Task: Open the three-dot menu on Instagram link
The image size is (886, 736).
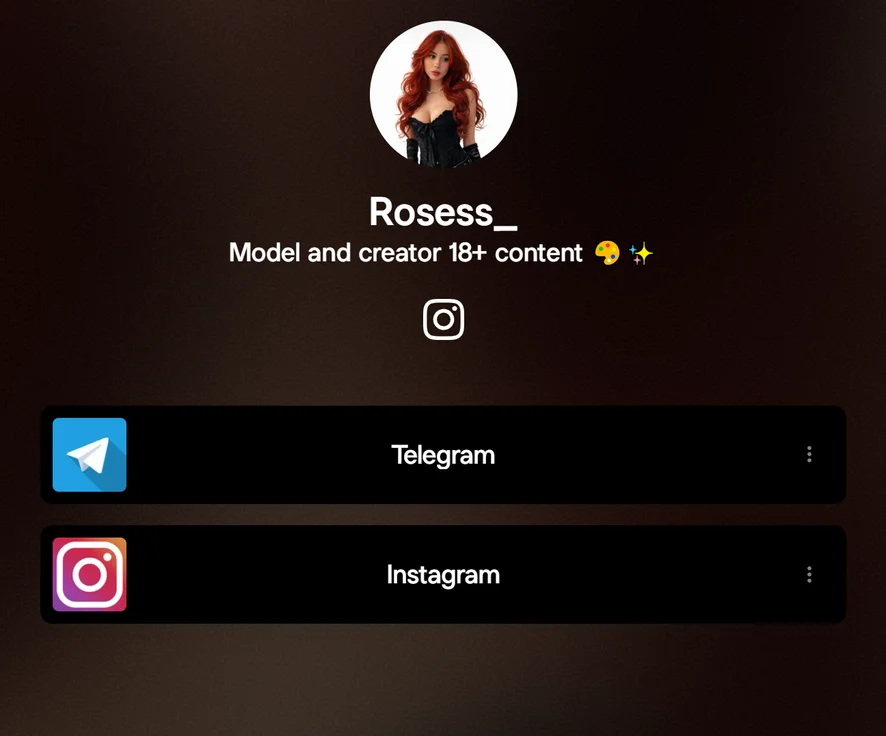Action: (809, 575)
